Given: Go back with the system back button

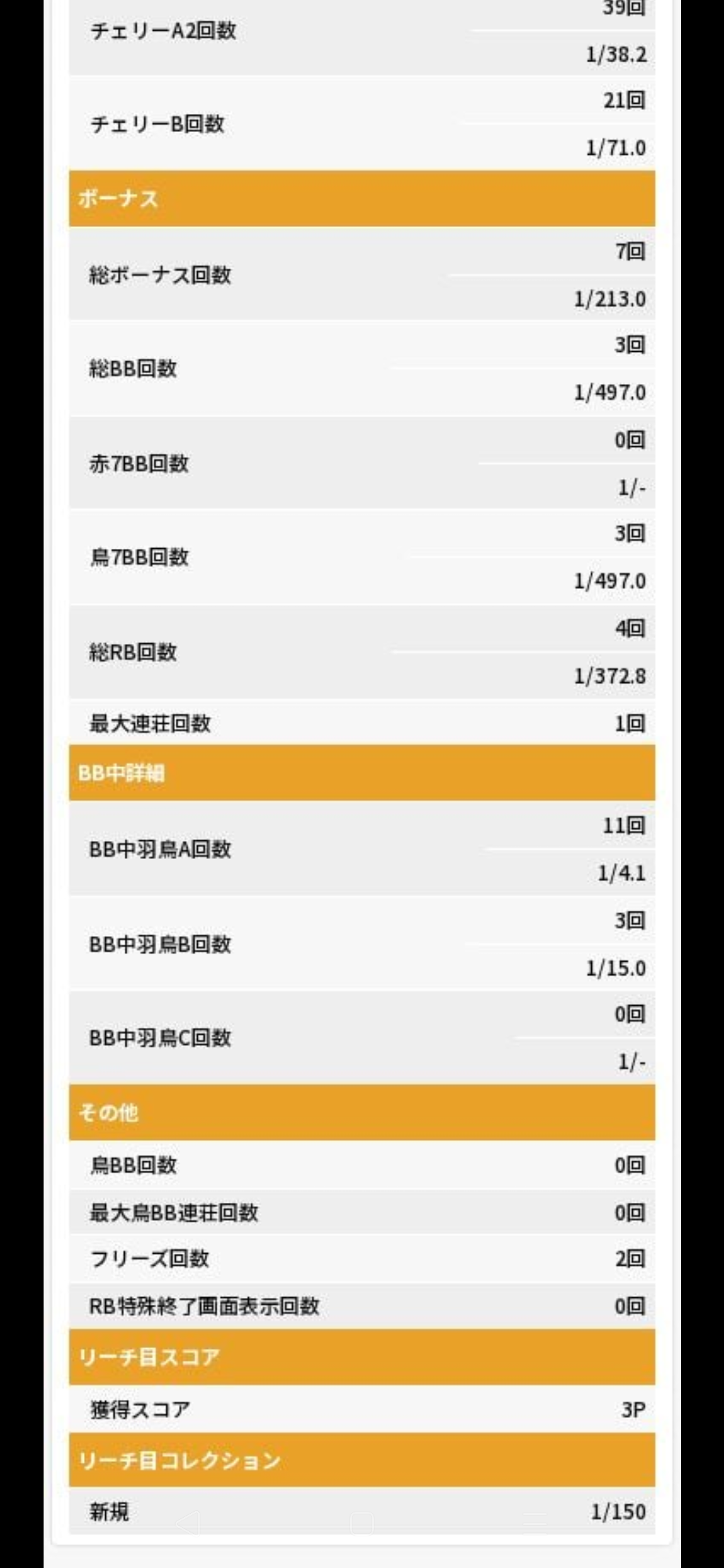Looking at the screenshot, I should pos(188,1524).
